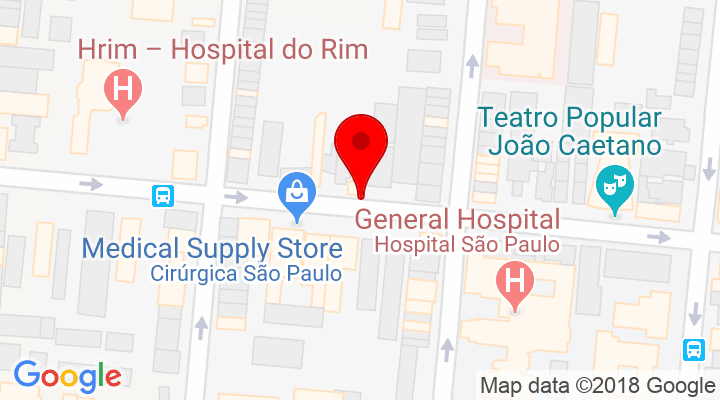Tap the bus stop near Hospital do Rim
Image resolution: width=720 pixels, height=400 pixels.
[x=162, y=195]
